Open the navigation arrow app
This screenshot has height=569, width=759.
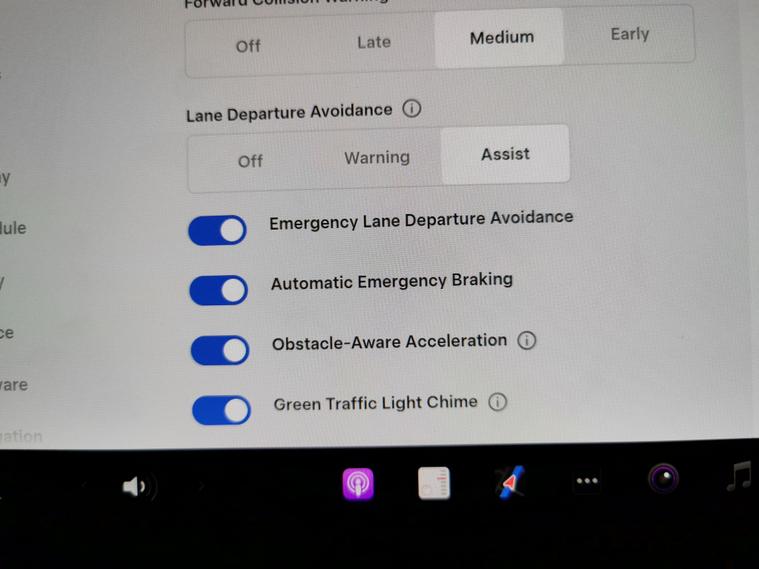pos(510,483)
